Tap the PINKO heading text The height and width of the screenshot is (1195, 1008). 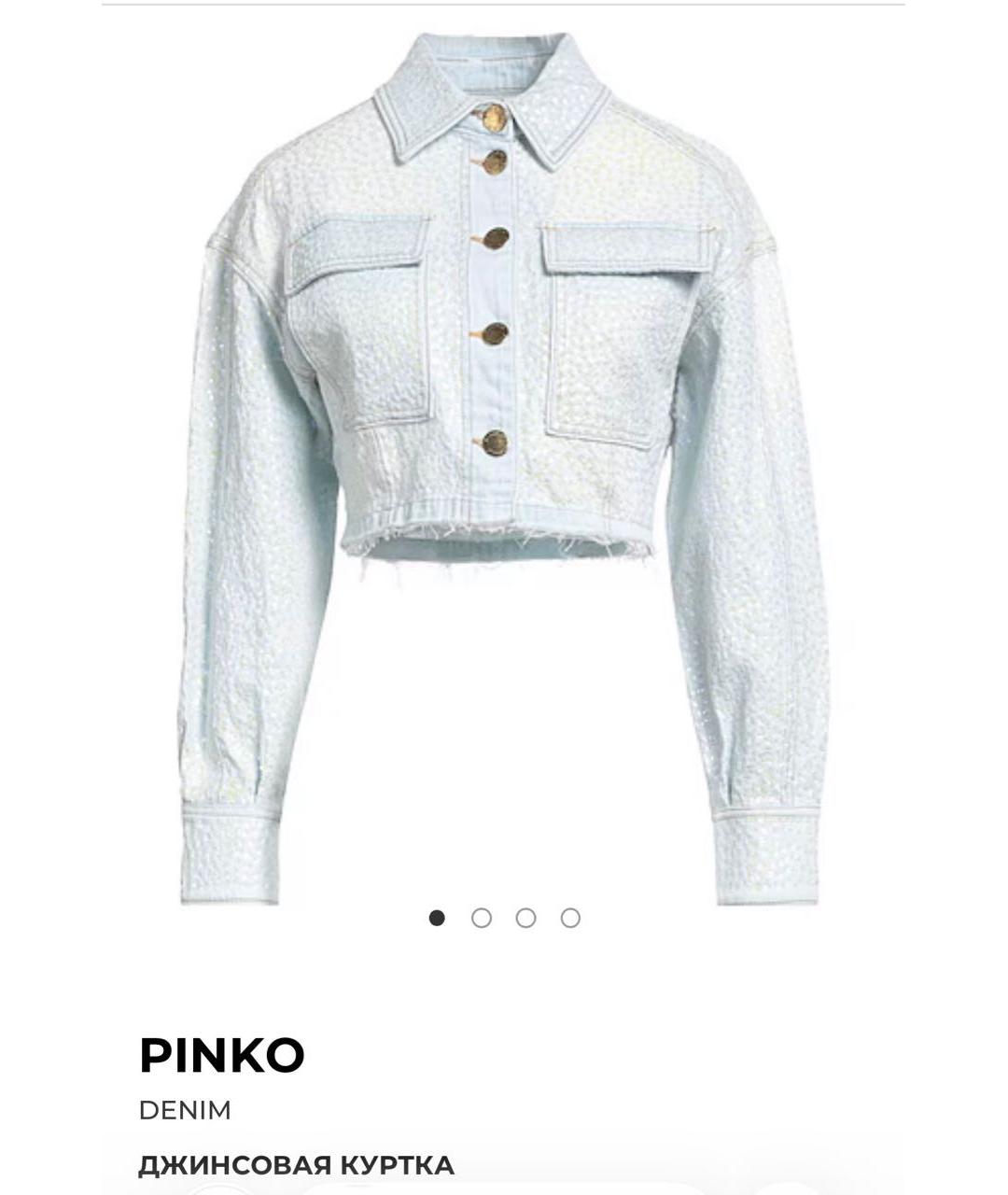pos(220,1056)
